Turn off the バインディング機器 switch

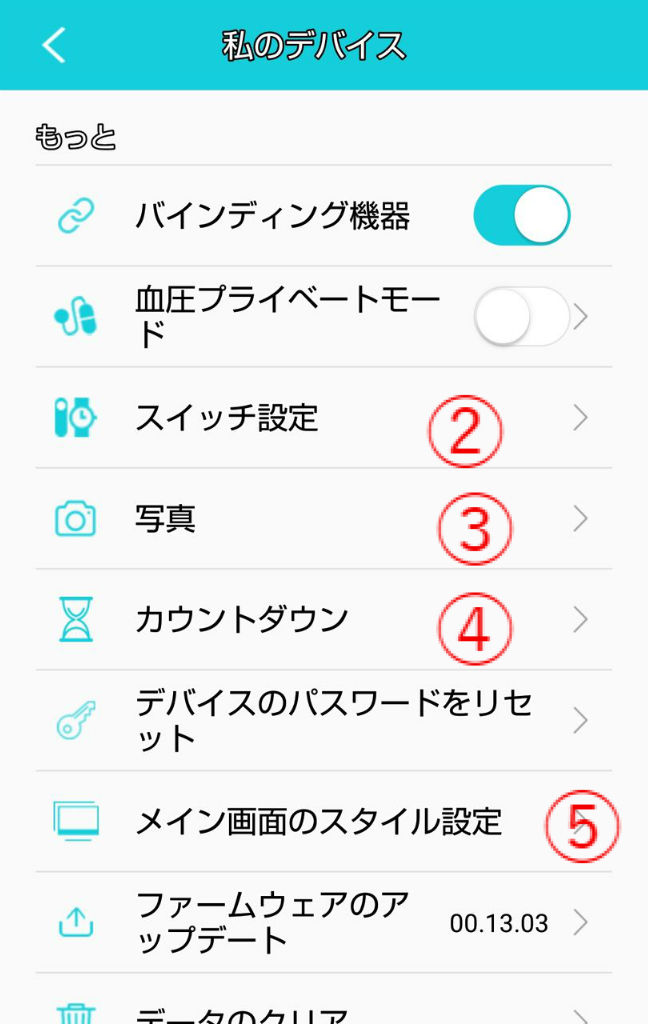521,215
